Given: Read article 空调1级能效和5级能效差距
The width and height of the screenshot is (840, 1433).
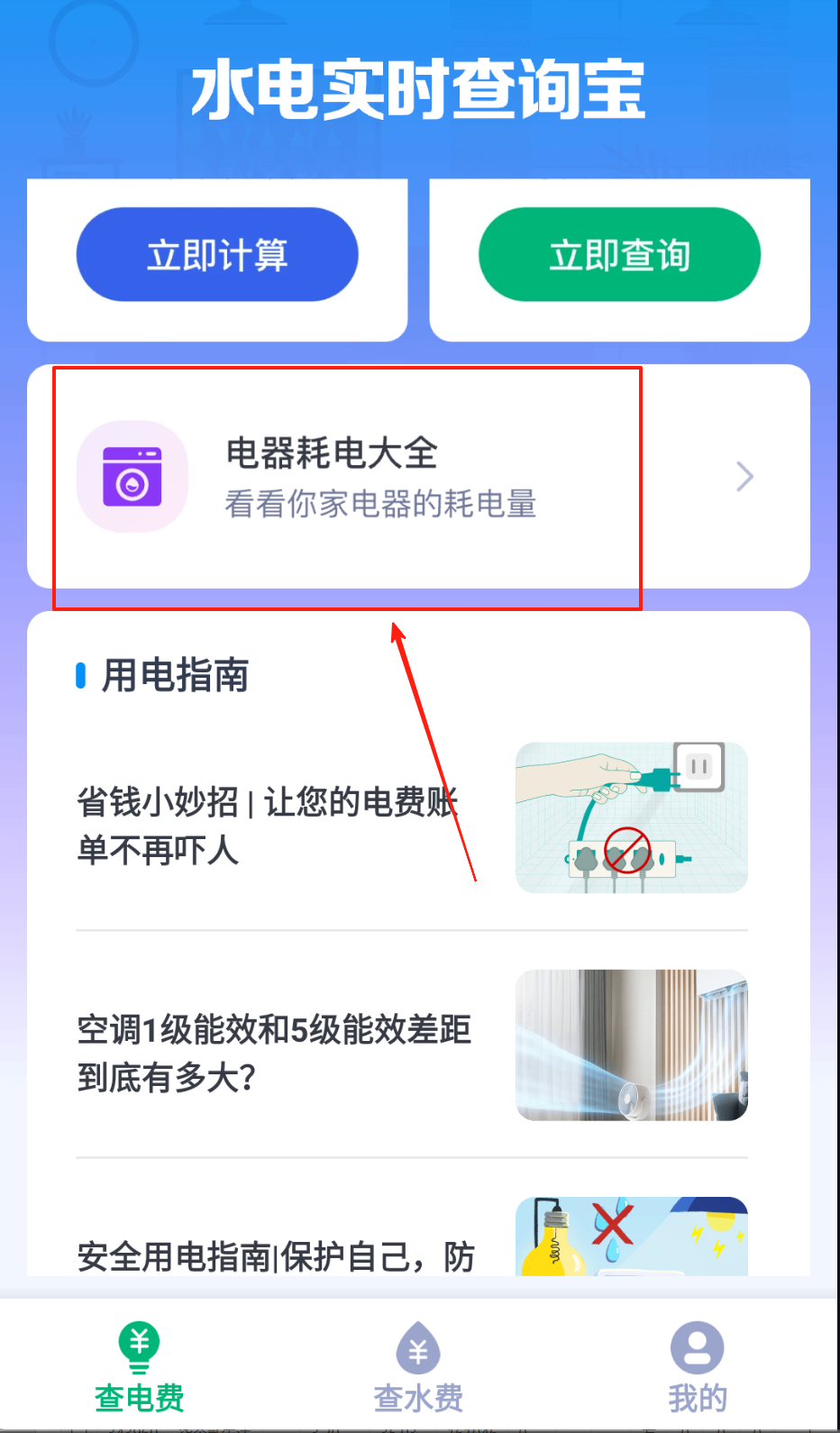Looking at the screenshot, I should (x=274, y=1052).
